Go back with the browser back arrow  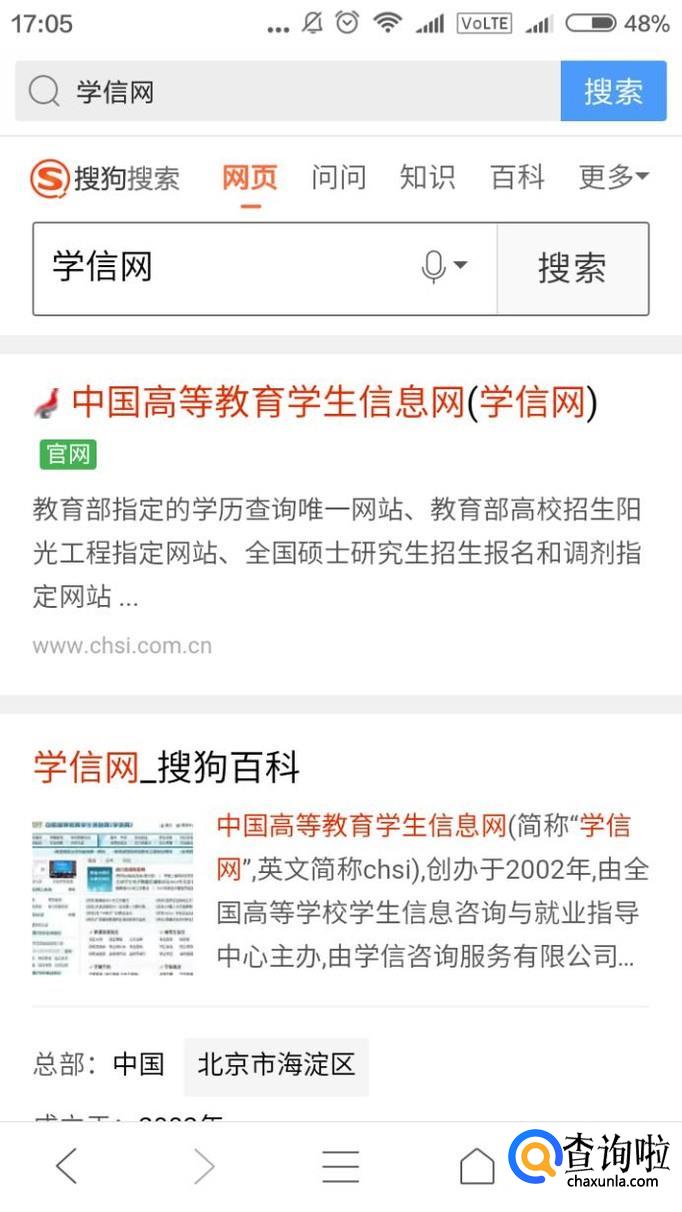(66, 1166)
